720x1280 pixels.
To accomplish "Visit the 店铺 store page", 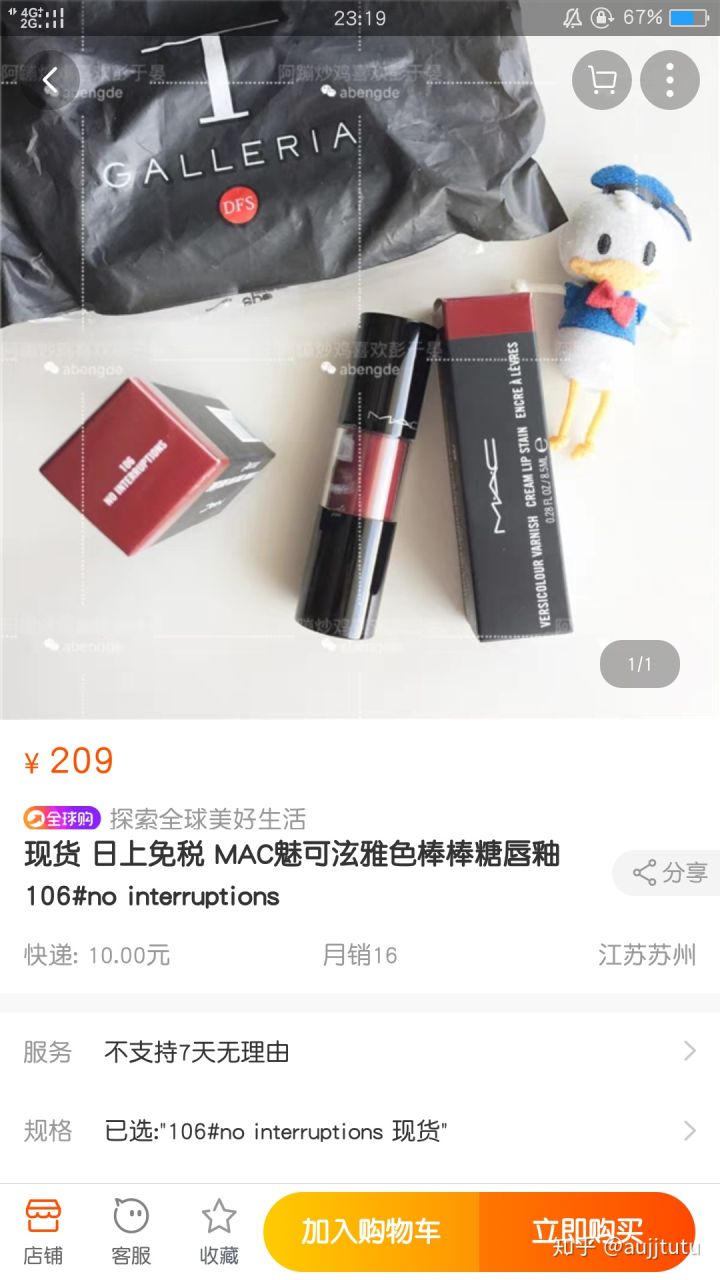I will coord(44,1232).
